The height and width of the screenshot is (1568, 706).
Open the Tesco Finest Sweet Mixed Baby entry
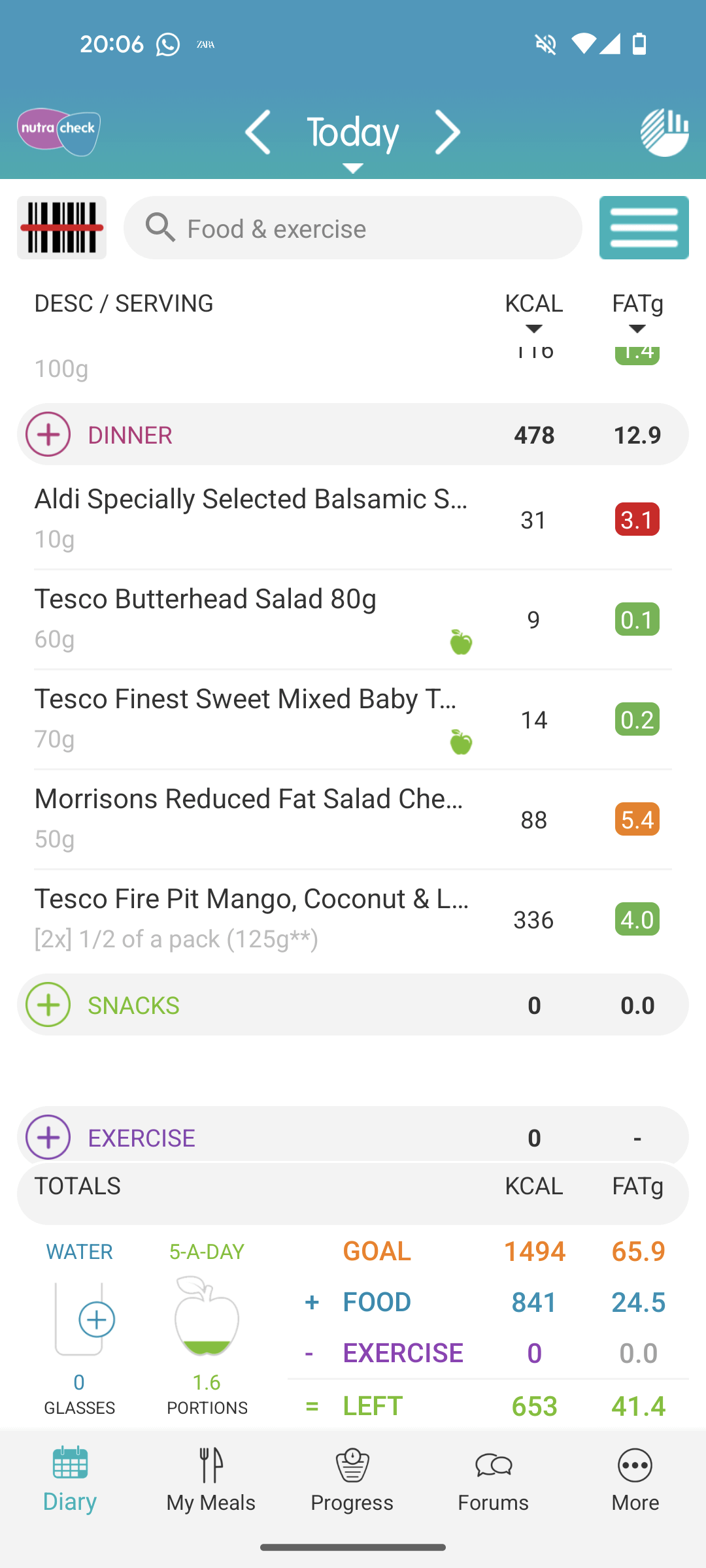(353, 719)
